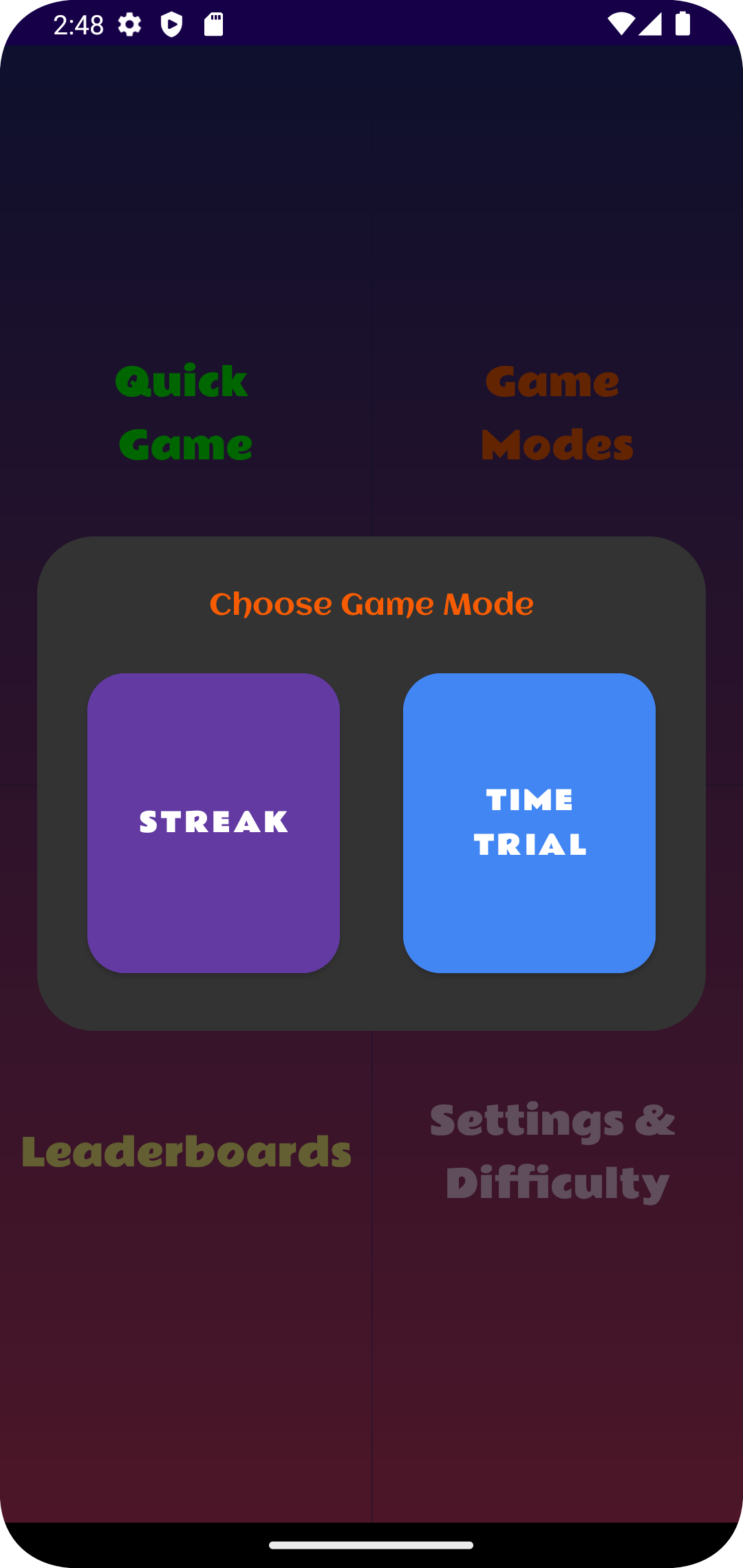
Task: Choose the Time Trial mode
Action: tap(529, 823)
